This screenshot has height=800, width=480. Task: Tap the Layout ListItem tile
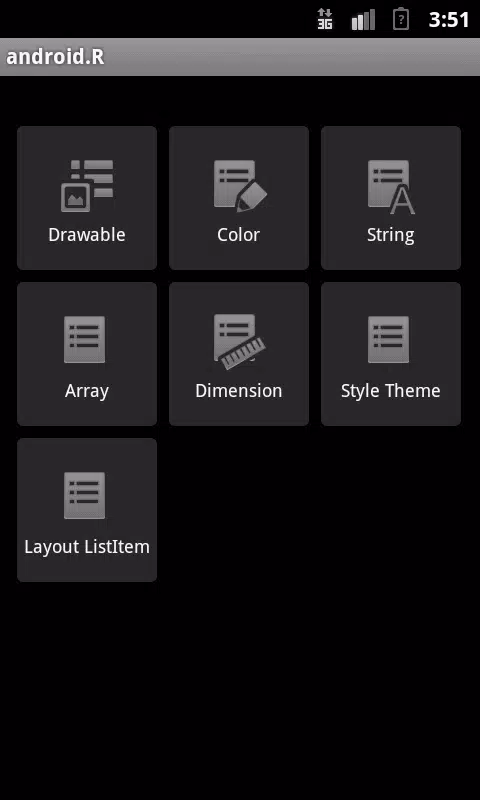(x=87, y=510)
